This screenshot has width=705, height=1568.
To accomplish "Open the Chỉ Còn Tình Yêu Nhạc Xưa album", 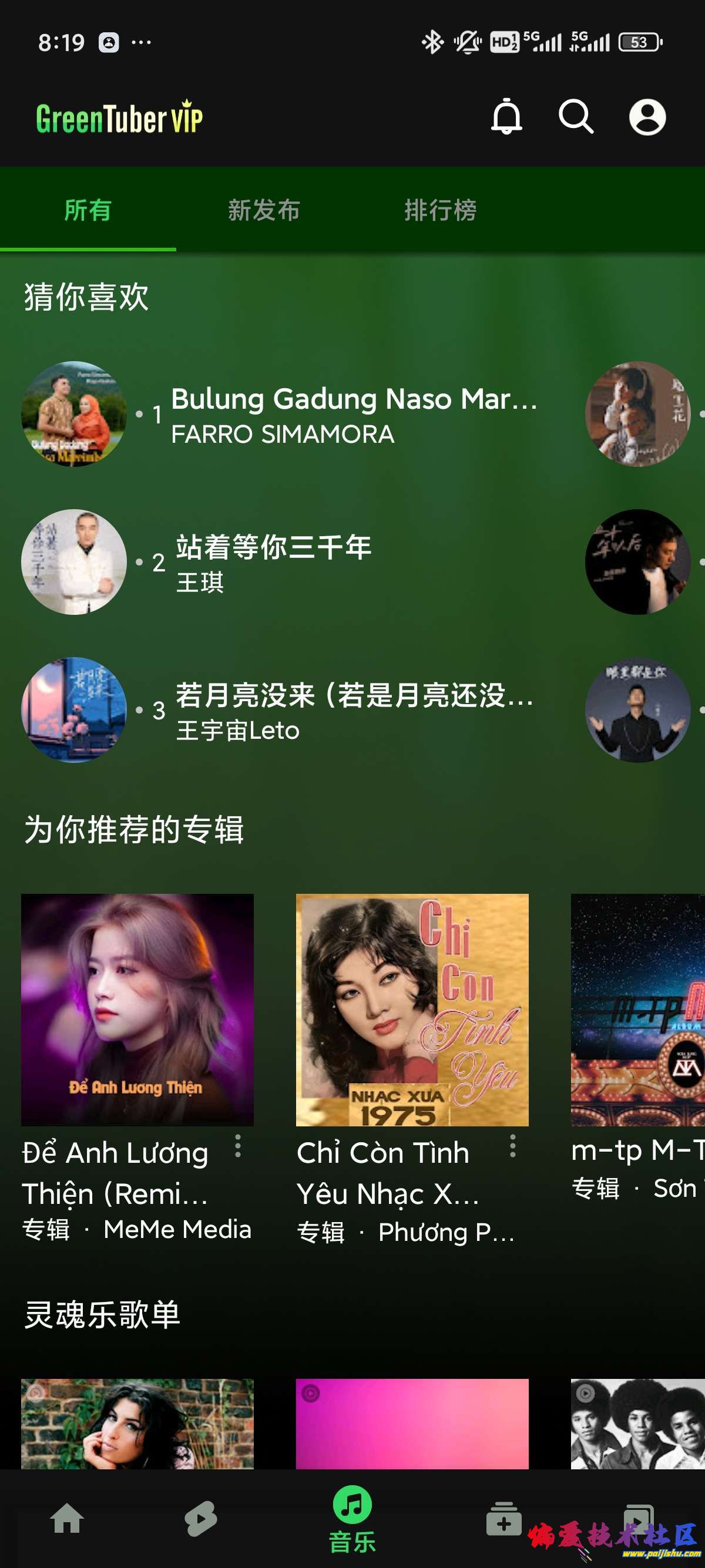I will [x=412, y=1010].
